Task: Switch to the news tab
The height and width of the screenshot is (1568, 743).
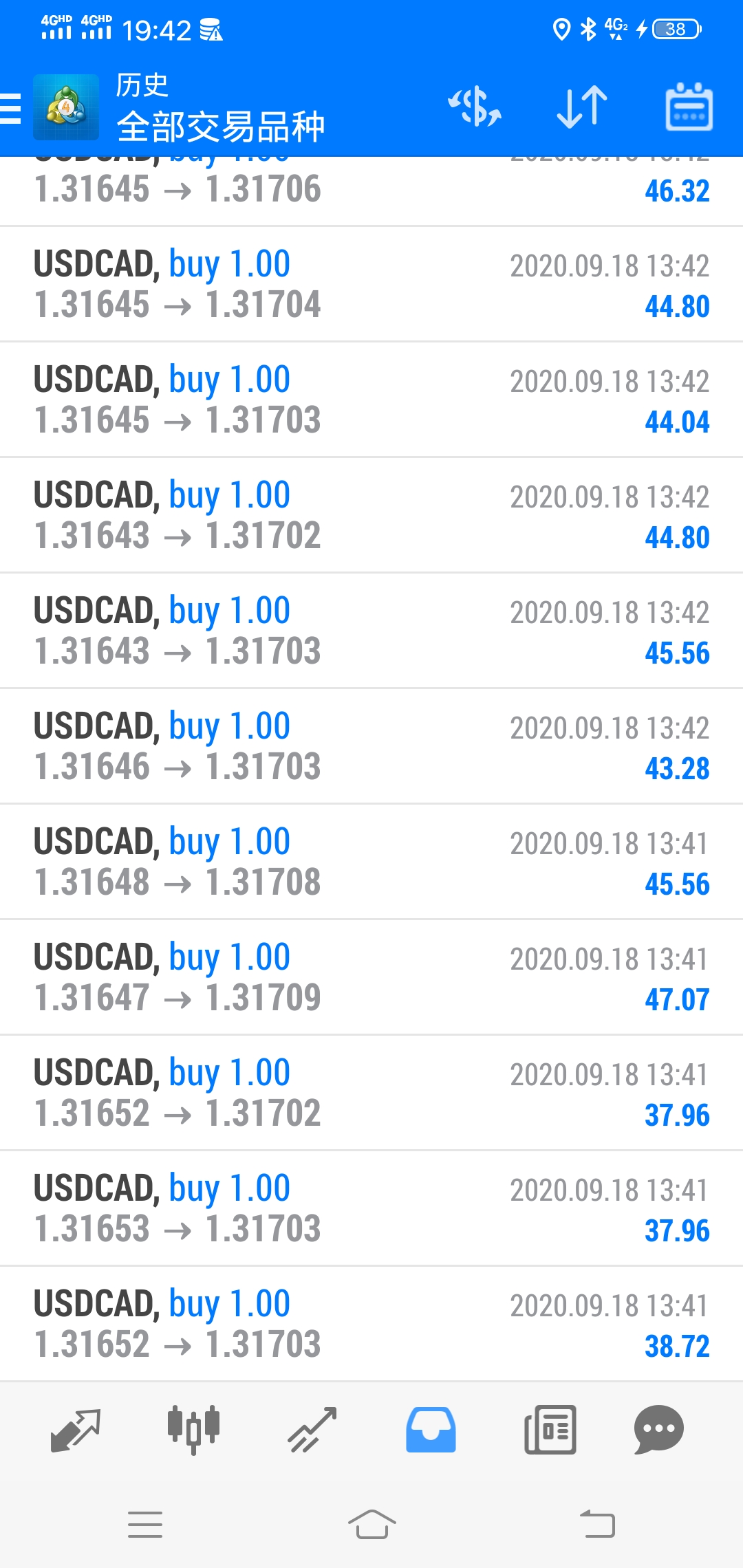Action: coord(550,1430)
